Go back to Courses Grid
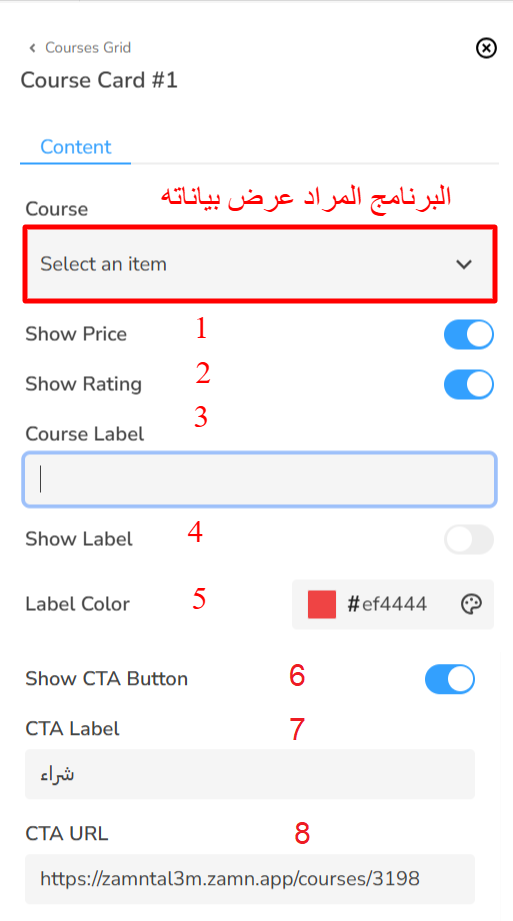Screen dimensions: 513x921 (80, 48)
